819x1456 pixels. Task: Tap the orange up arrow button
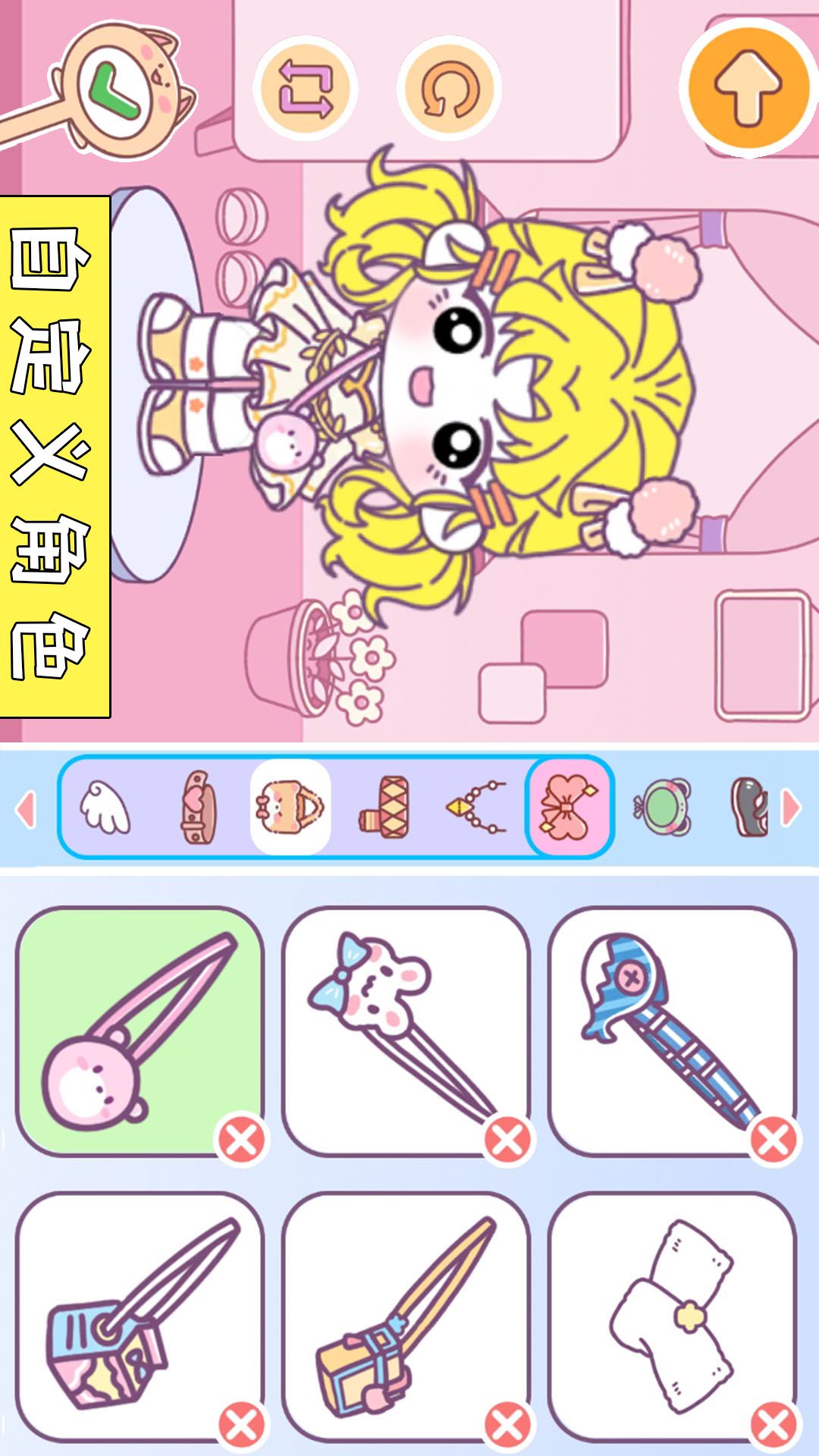[748, 87]
